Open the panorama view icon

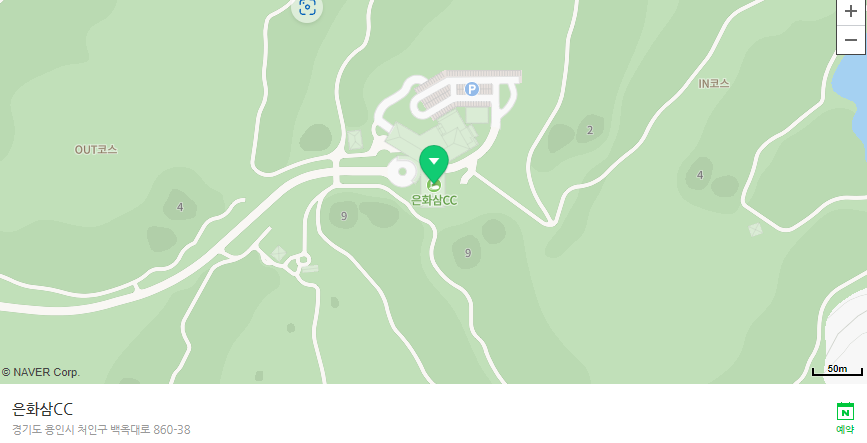coord(307,9)
